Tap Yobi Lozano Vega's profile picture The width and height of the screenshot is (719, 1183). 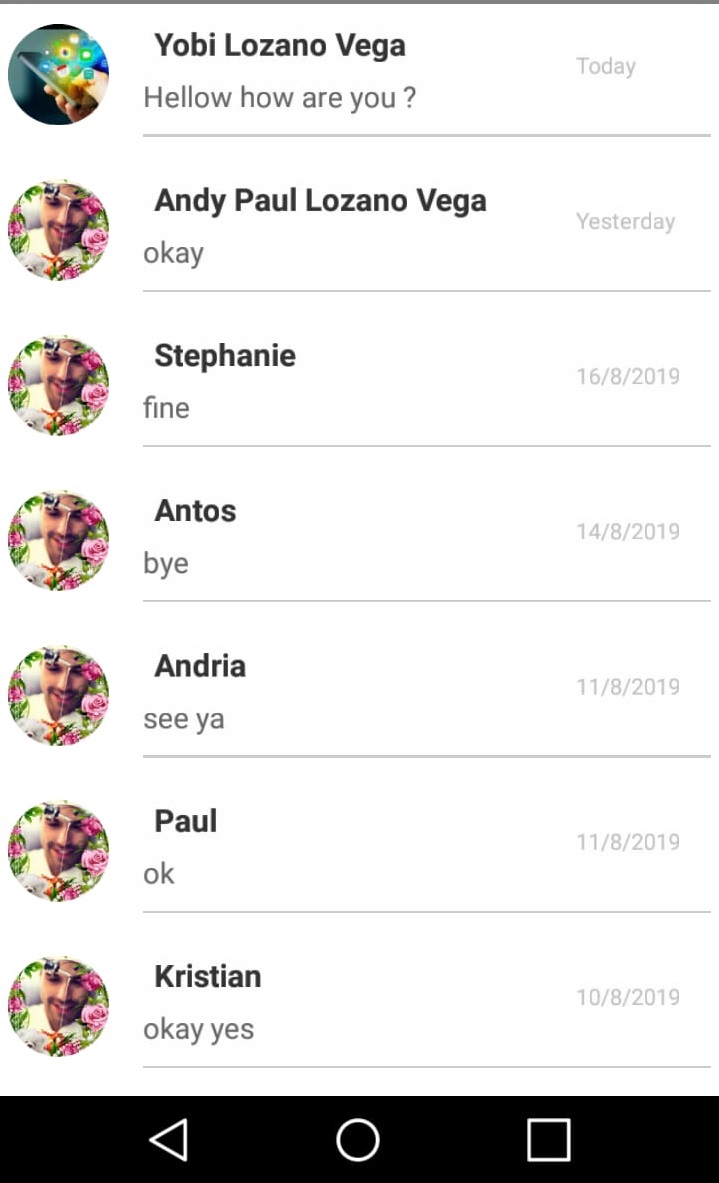(58, 74)
